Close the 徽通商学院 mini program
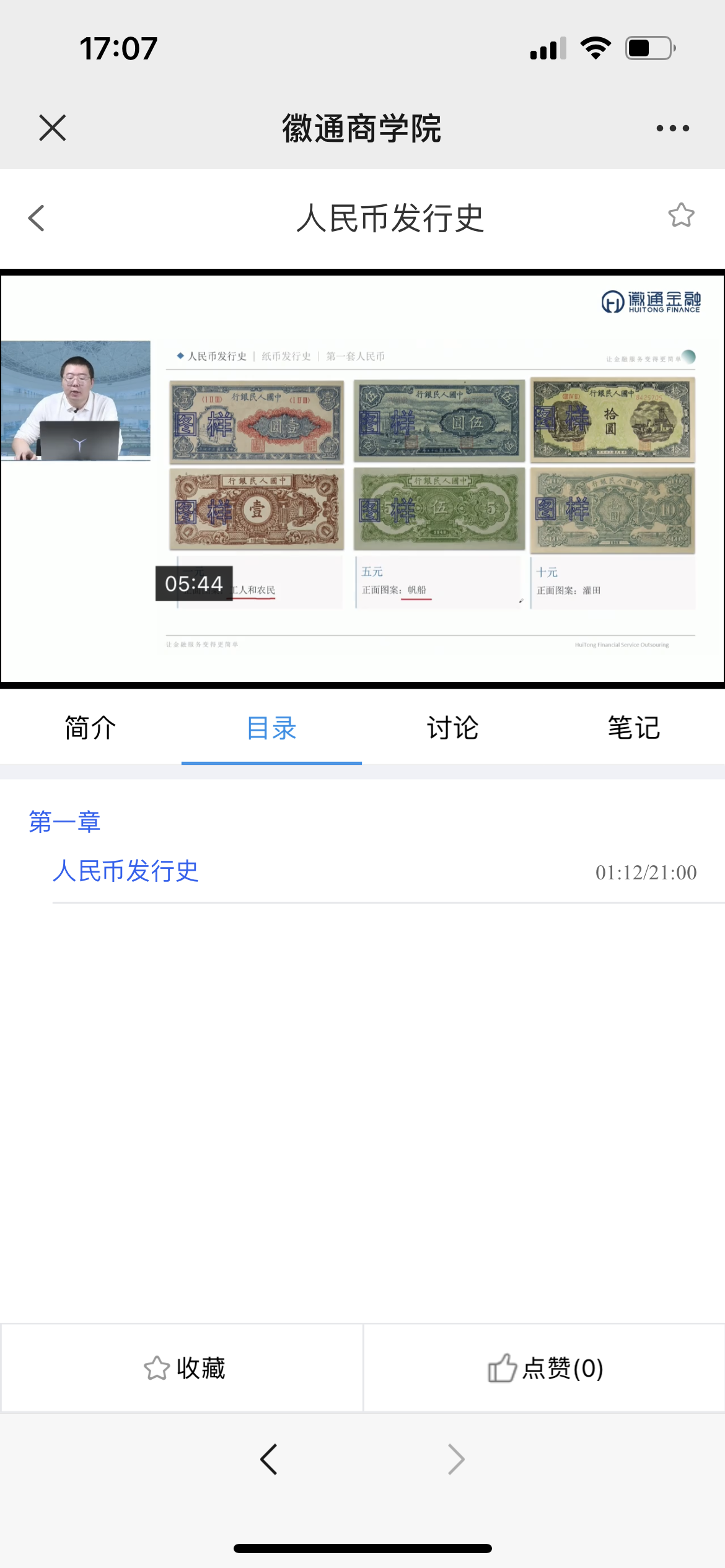 [52, 128]
